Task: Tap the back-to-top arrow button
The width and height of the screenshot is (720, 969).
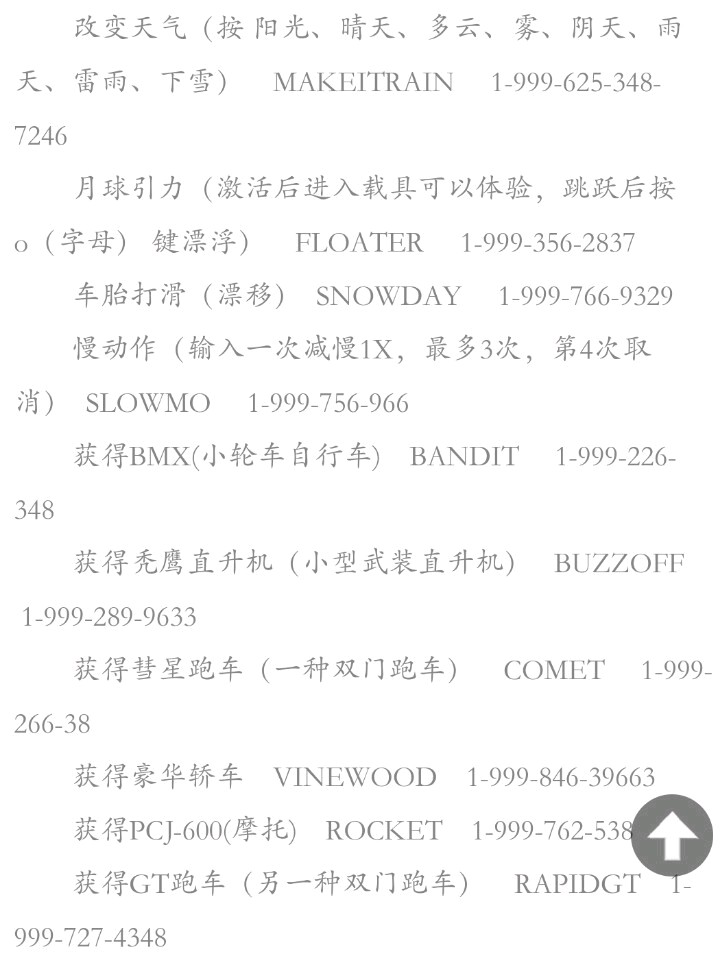Action: coord(671,836)
